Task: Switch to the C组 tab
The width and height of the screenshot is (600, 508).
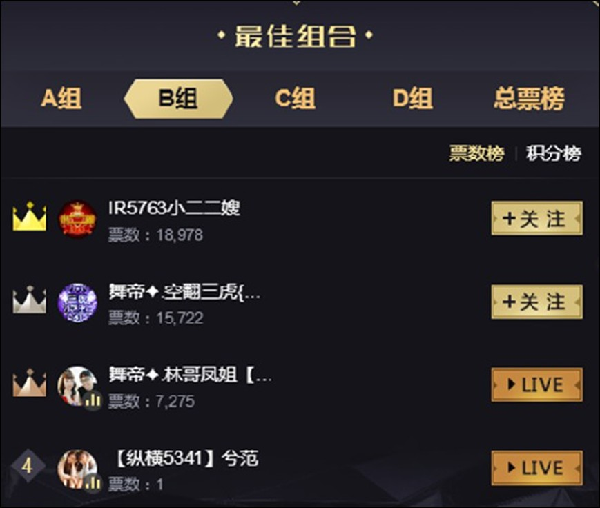Action: 295,99
